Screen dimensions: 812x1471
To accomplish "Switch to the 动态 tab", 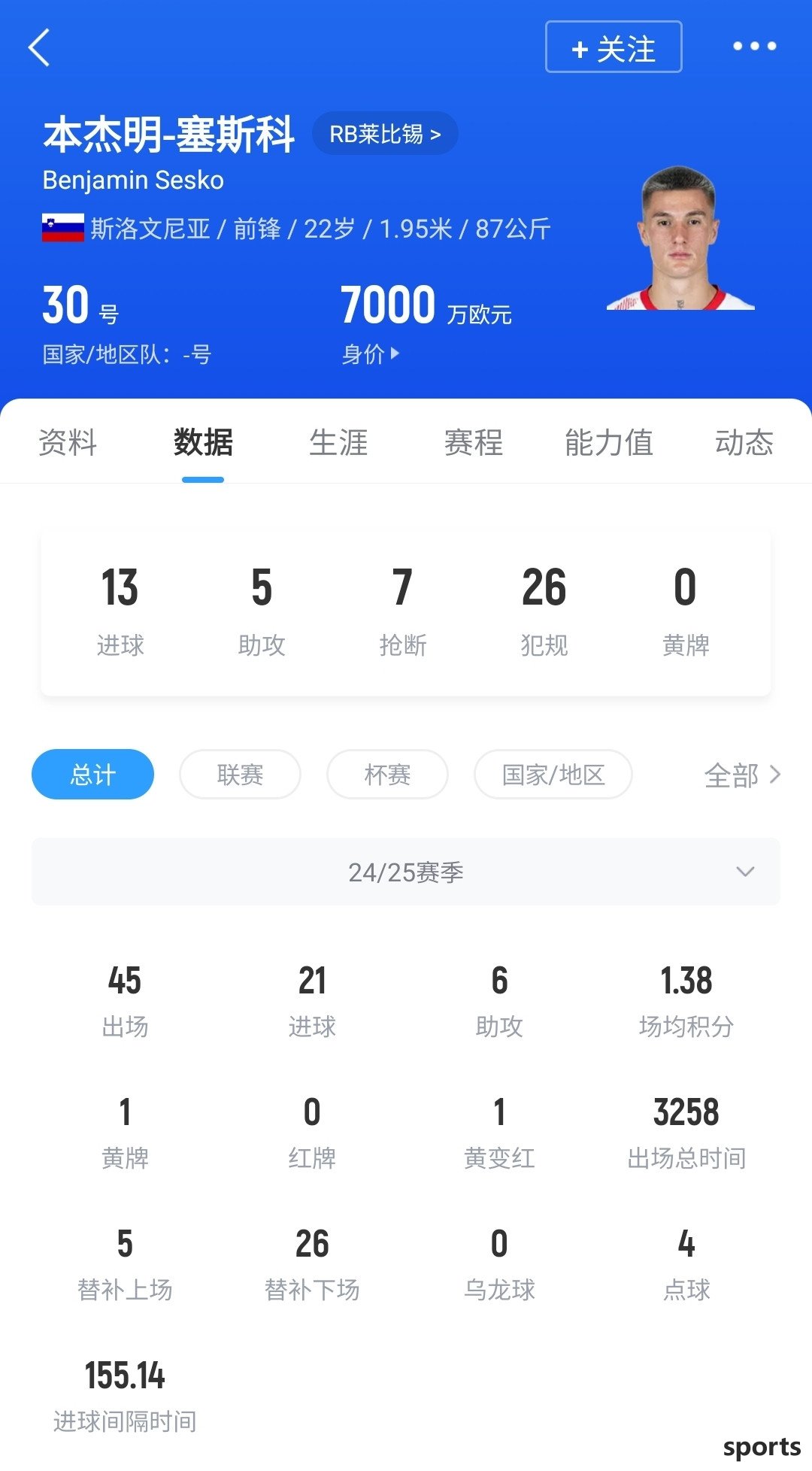I will (744, 442).
